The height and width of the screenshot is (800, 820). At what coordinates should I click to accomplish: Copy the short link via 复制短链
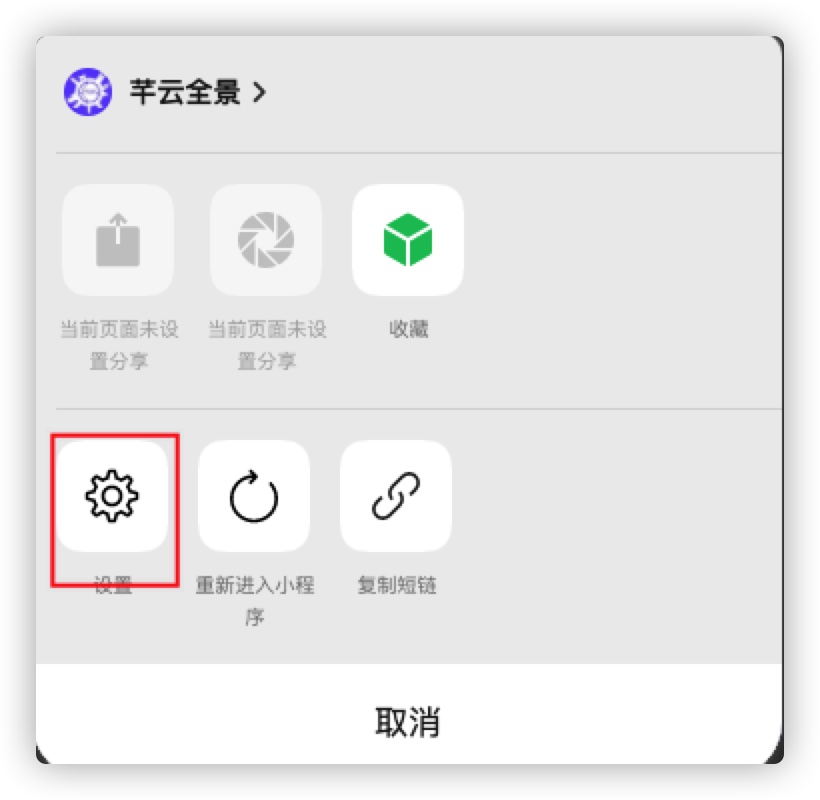click(x=396, y=496)
